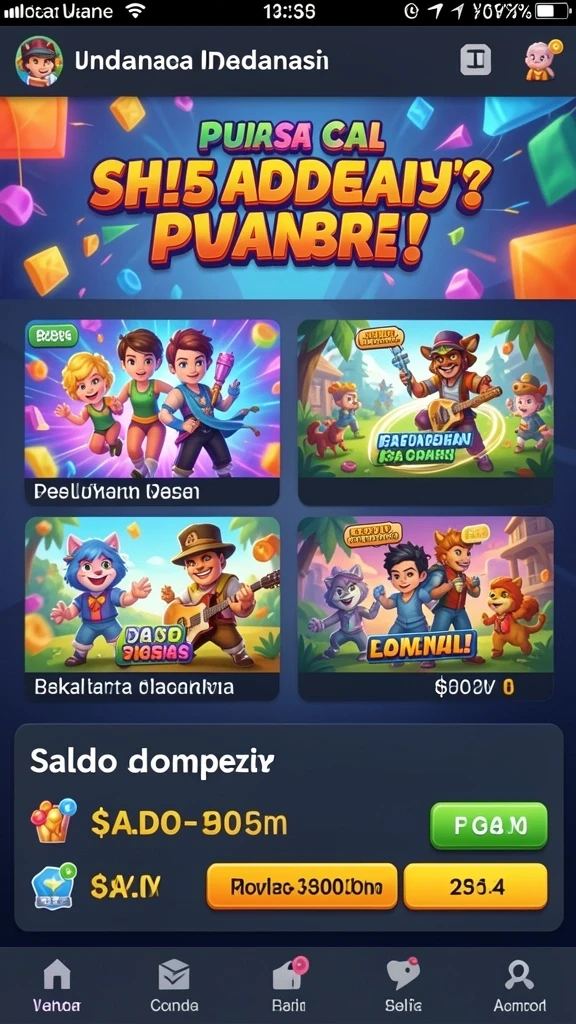Screen dimensions: 576x1024
Task: Open the player avatar at top left
Action: pyautogui.click(x=39, y=61)
